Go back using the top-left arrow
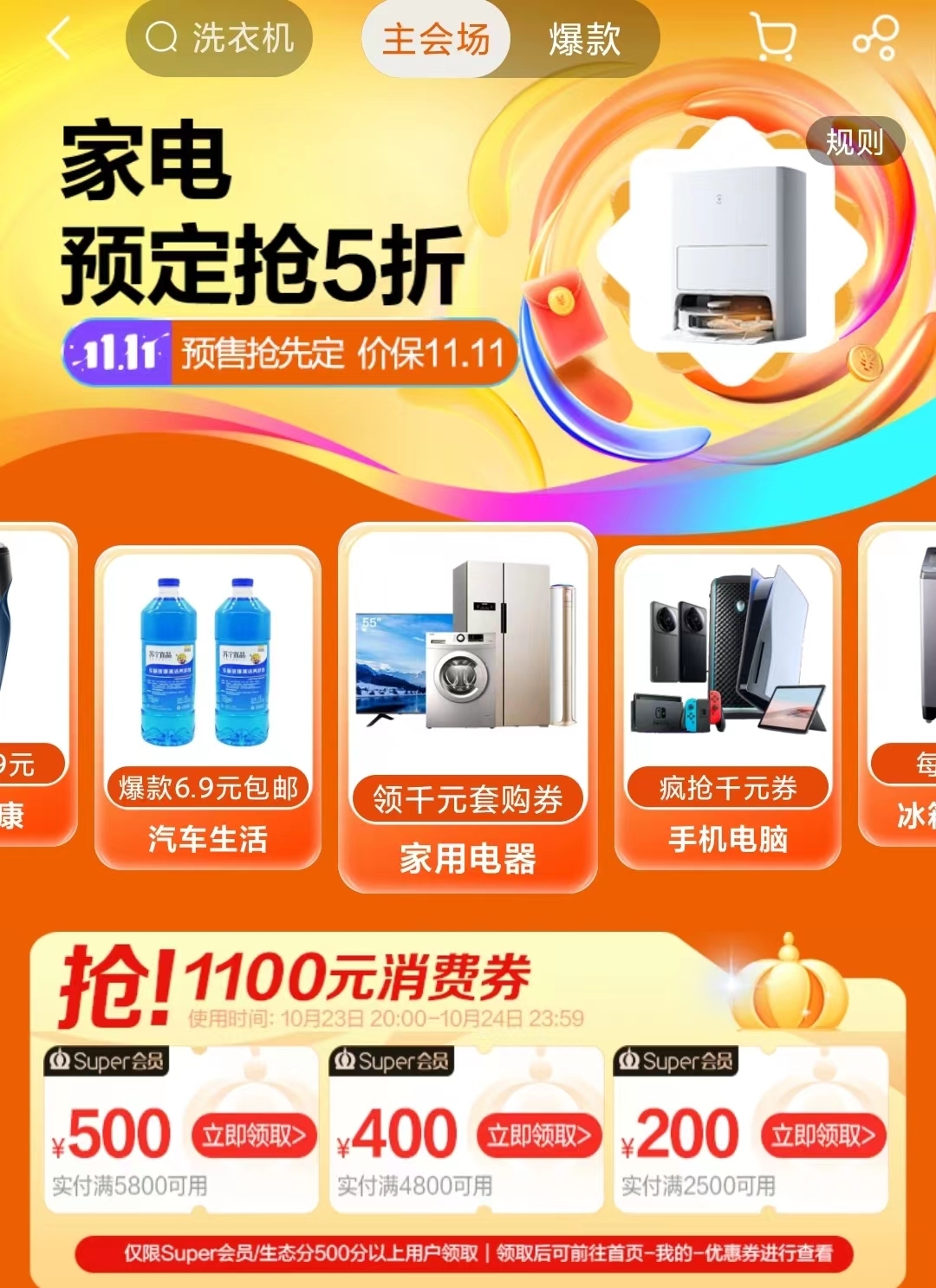Screen dimensions: 936x1288 pyautogui.click(x=59, y=39)
